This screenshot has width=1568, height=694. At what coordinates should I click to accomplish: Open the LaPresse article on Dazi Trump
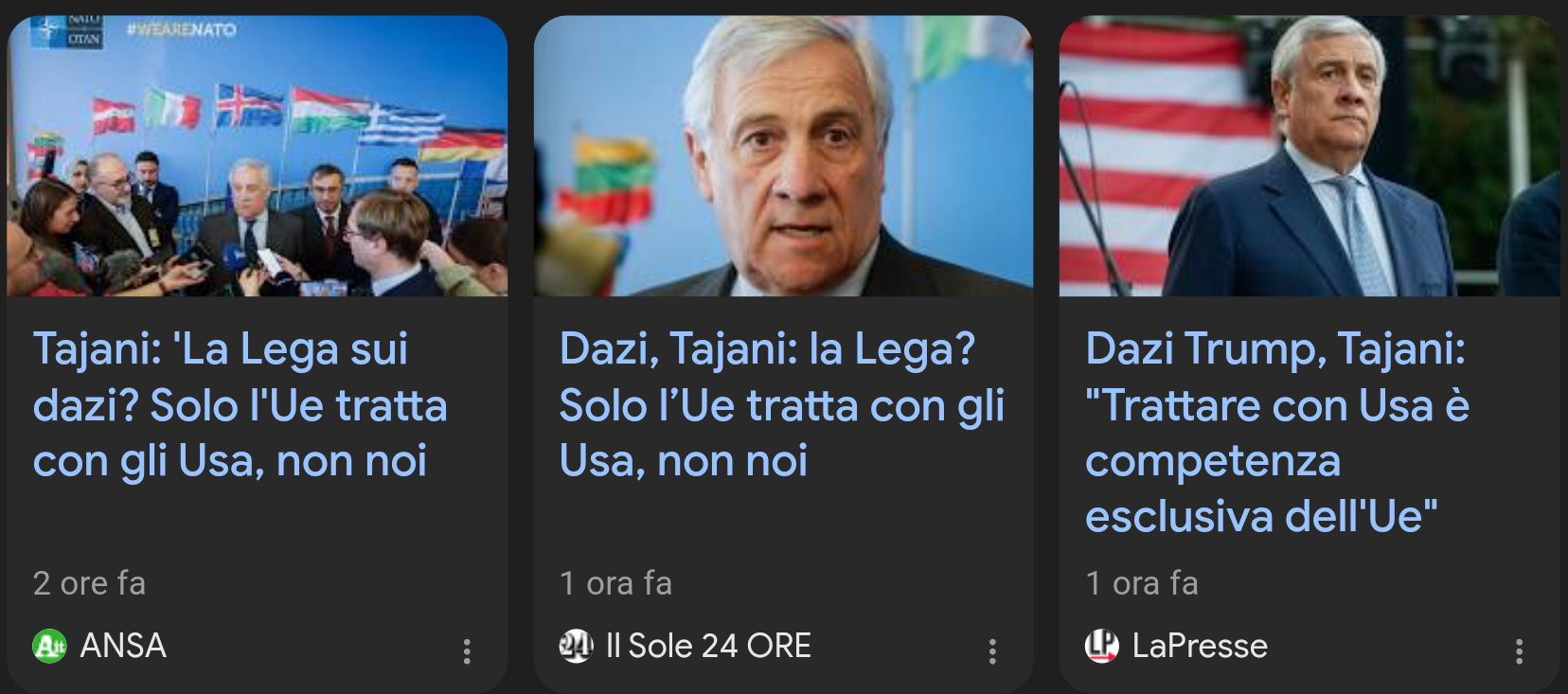point(1276,432)
